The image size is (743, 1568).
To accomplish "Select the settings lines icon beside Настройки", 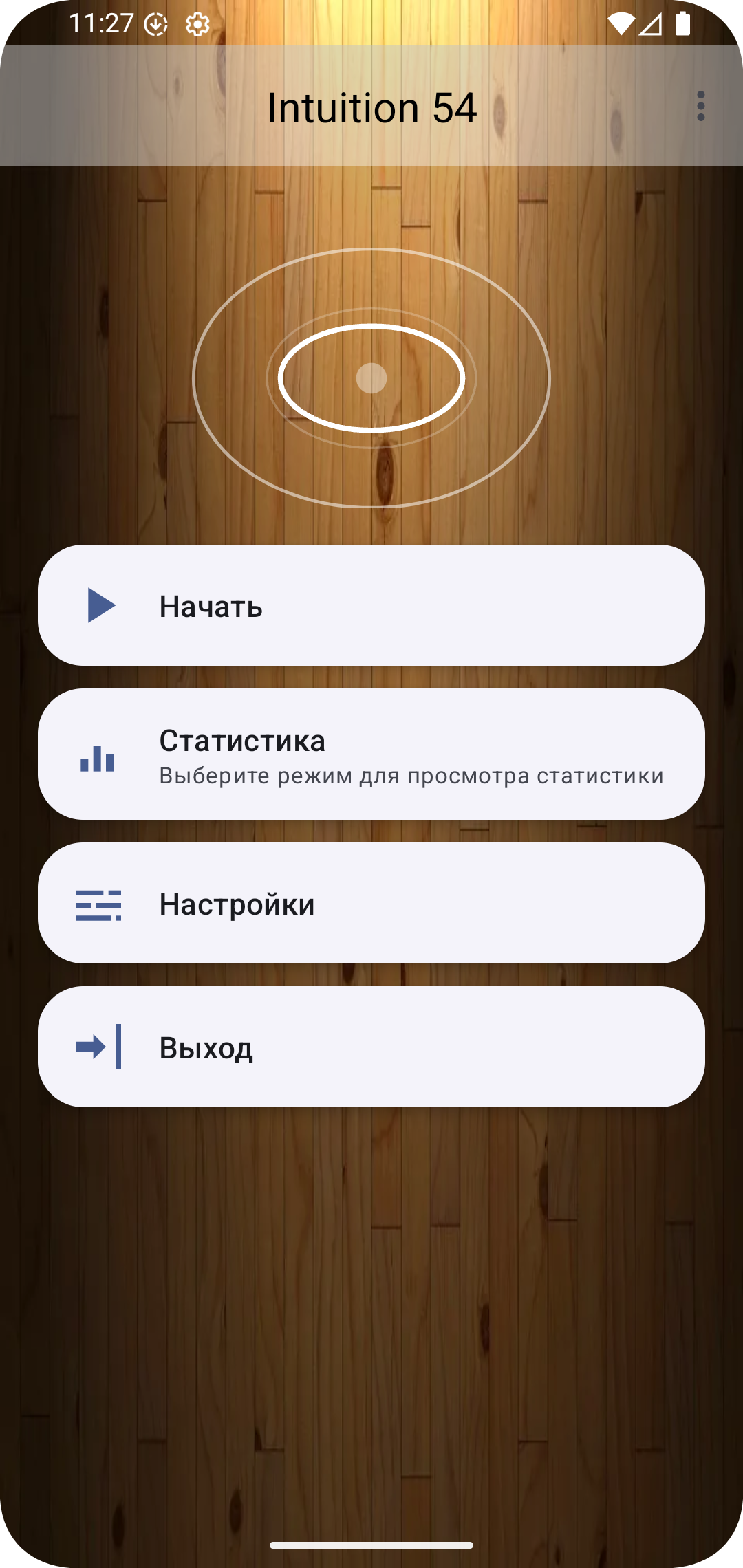I will tap(98, 903).
